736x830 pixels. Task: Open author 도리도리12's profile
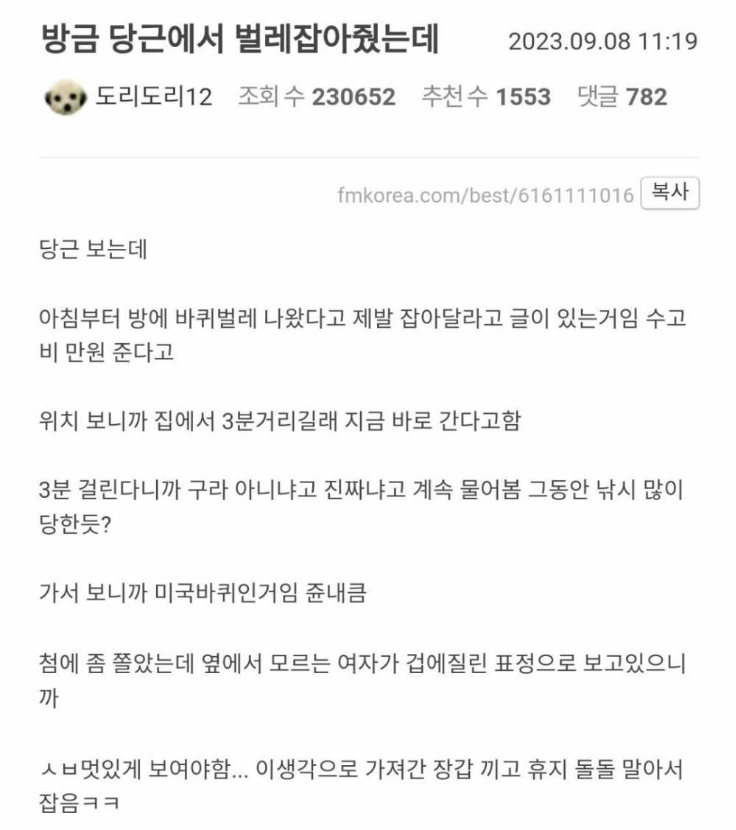(153, 98)
